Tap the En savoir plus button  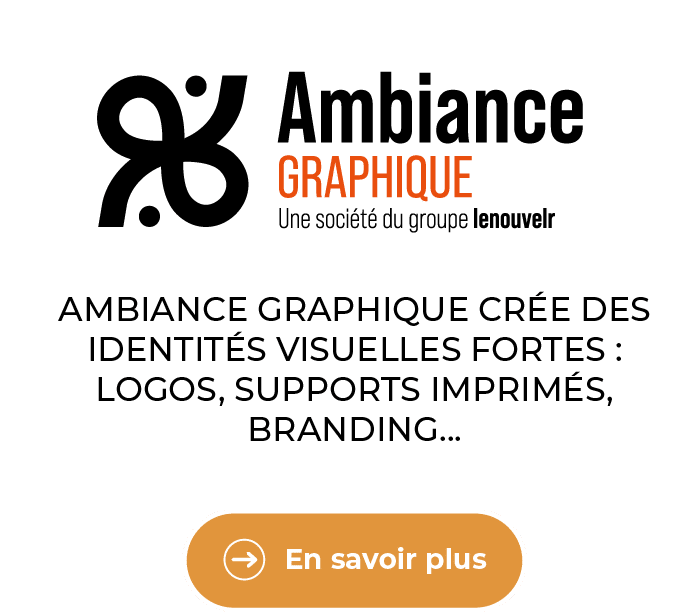(354, 559)
